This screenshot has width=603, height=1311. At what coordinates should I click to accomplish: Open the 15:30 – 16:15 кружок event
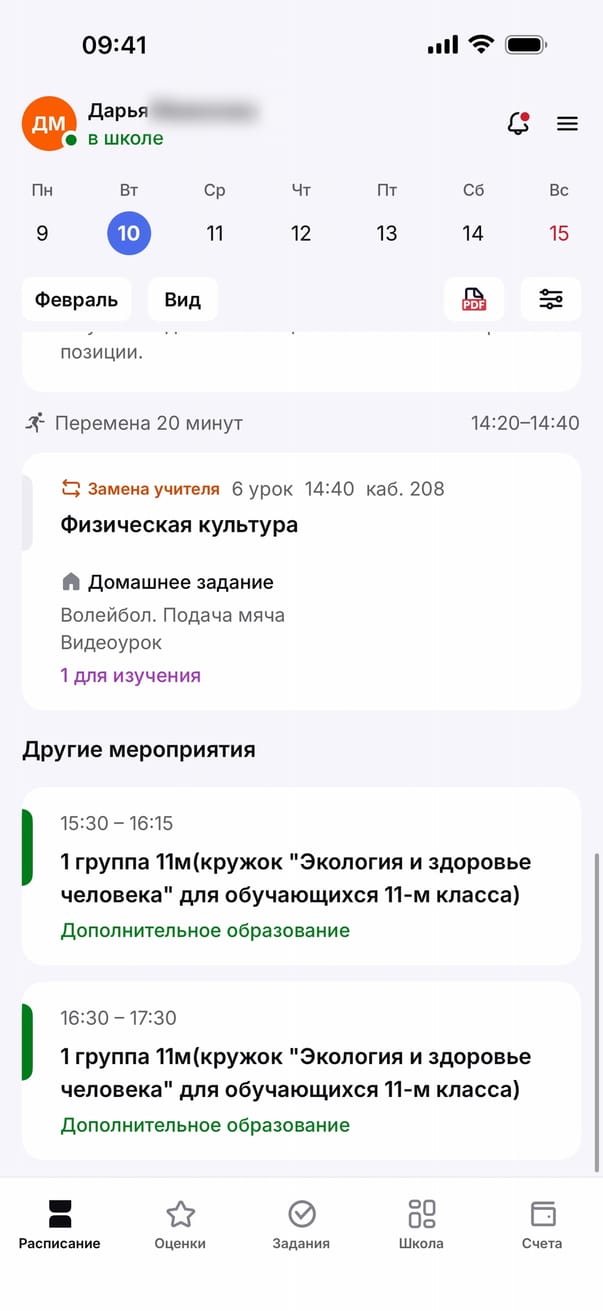300,876
